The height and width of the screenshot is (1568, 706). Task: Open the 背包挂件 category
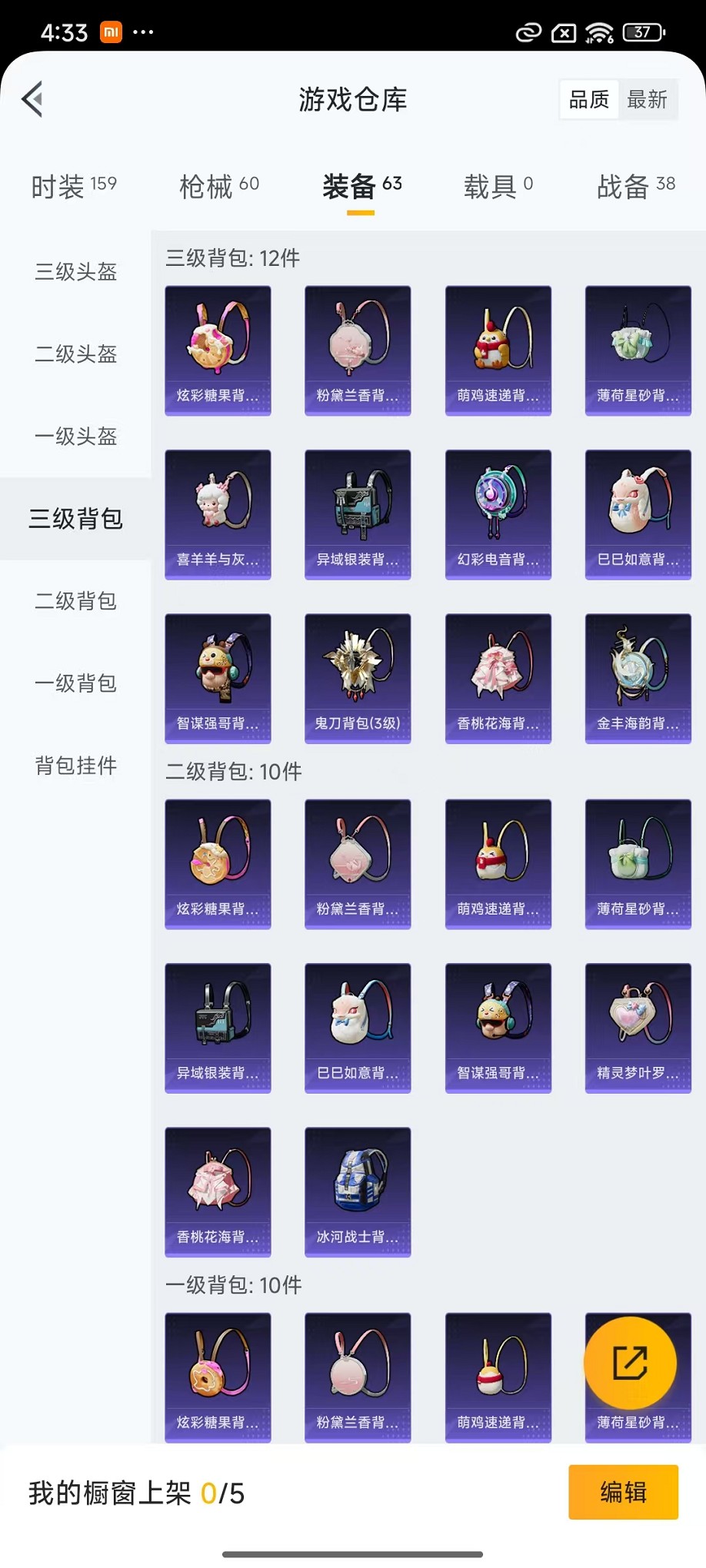point(75,765)
